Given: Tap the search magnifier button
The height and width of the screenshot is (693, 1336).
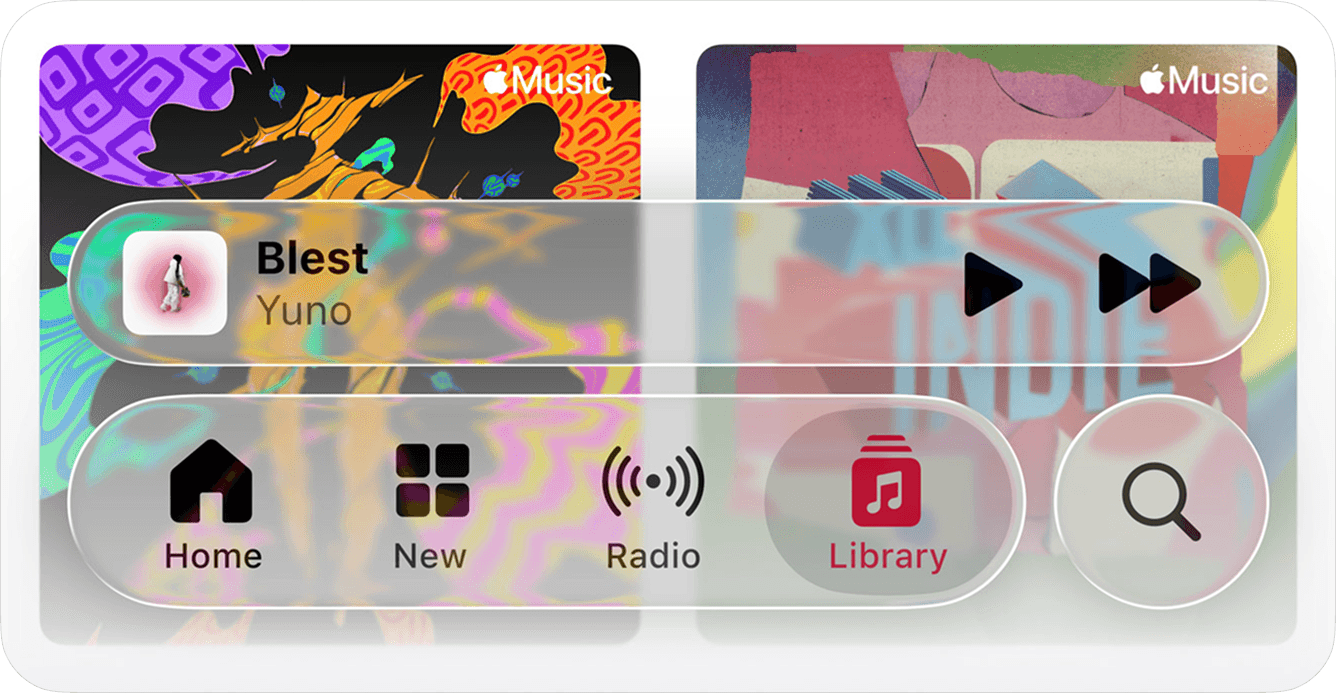Looking at the screenshot, I should point(1160,502).
